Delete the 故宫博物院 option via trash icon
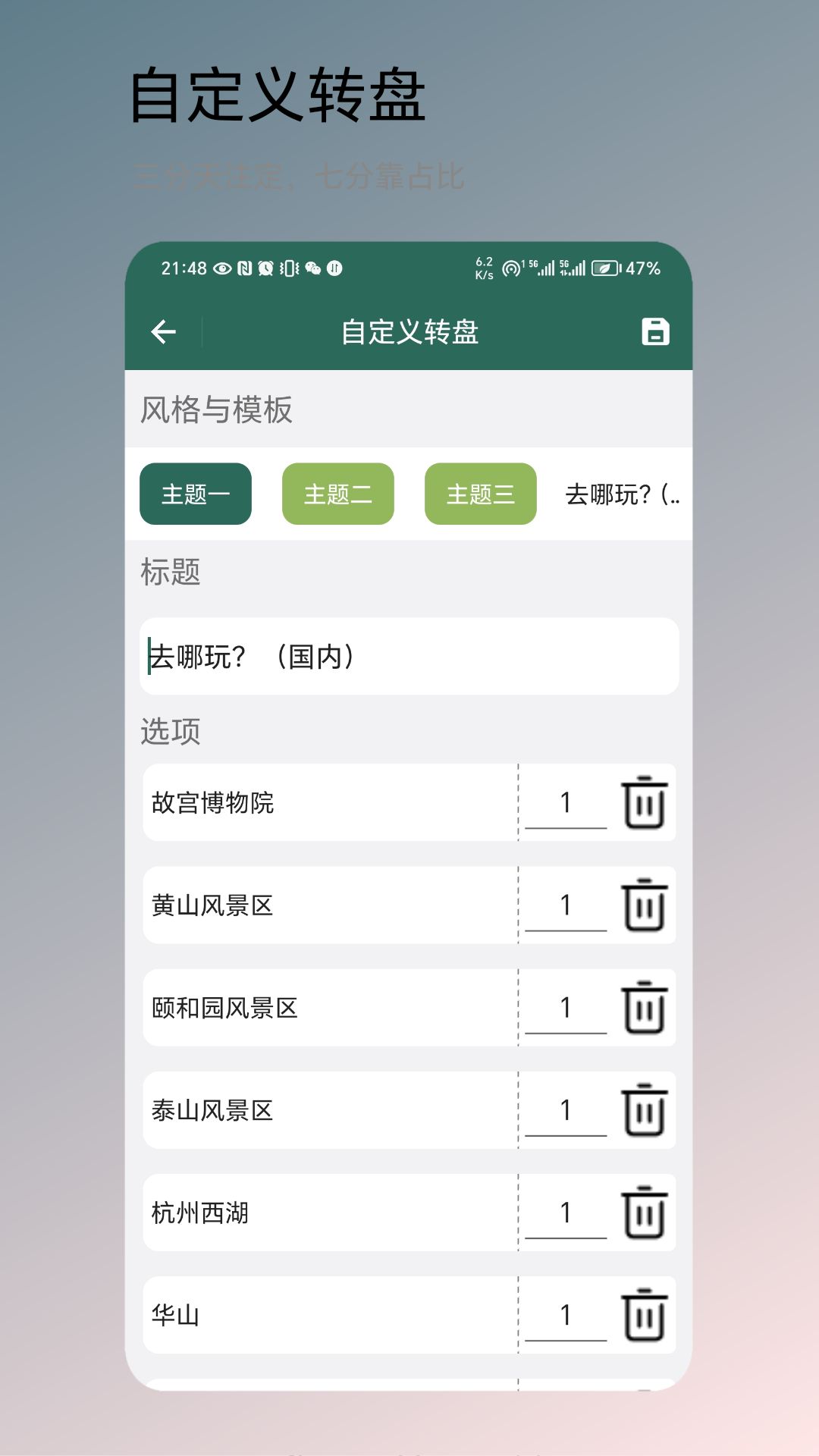The width and height of the screenshot is (819, 1456). 644,803
